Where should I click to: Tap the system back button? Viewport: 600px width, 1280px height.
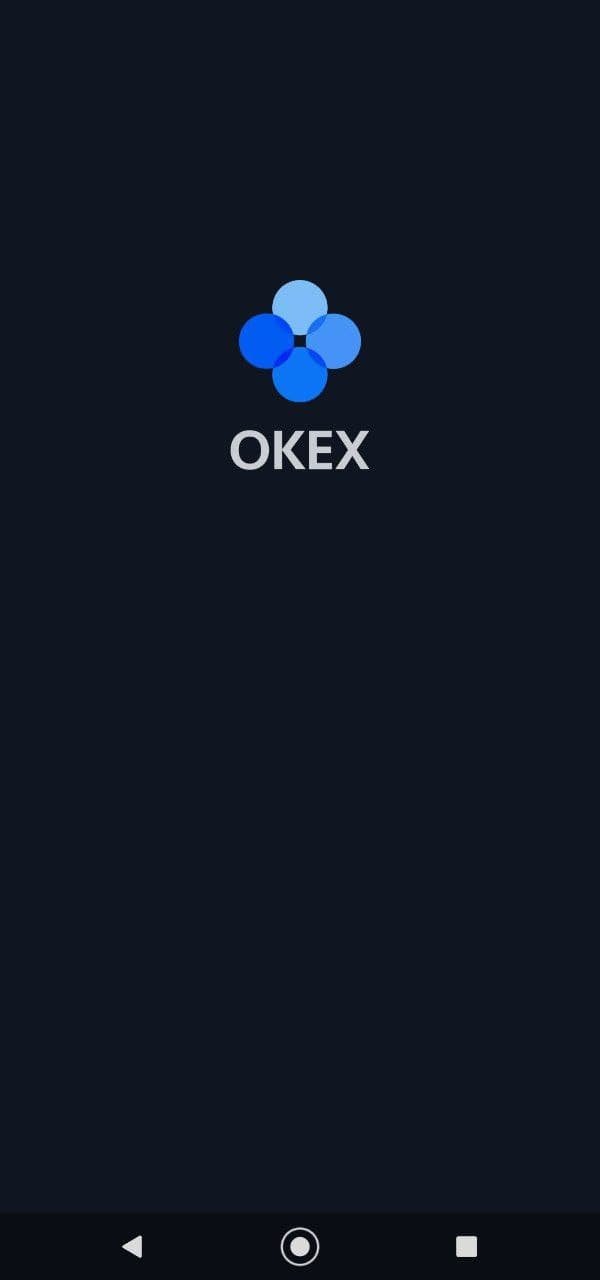pyautogui.click(x=132, y=1246)
